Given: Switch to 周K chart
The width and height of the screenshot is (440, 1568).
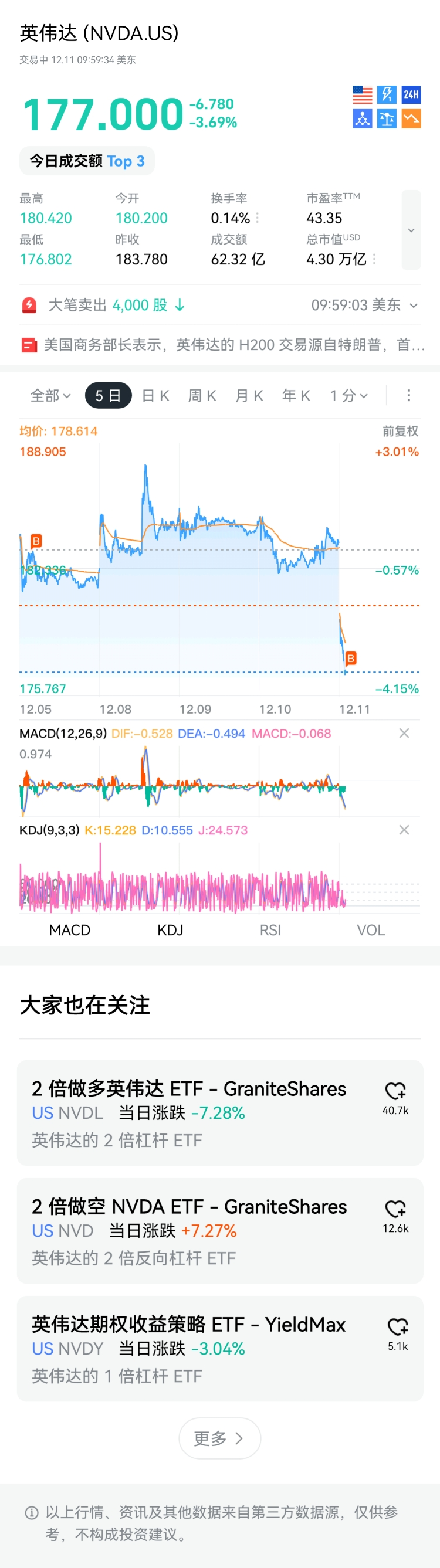Looking at the screenshot, I should [202, 396].
